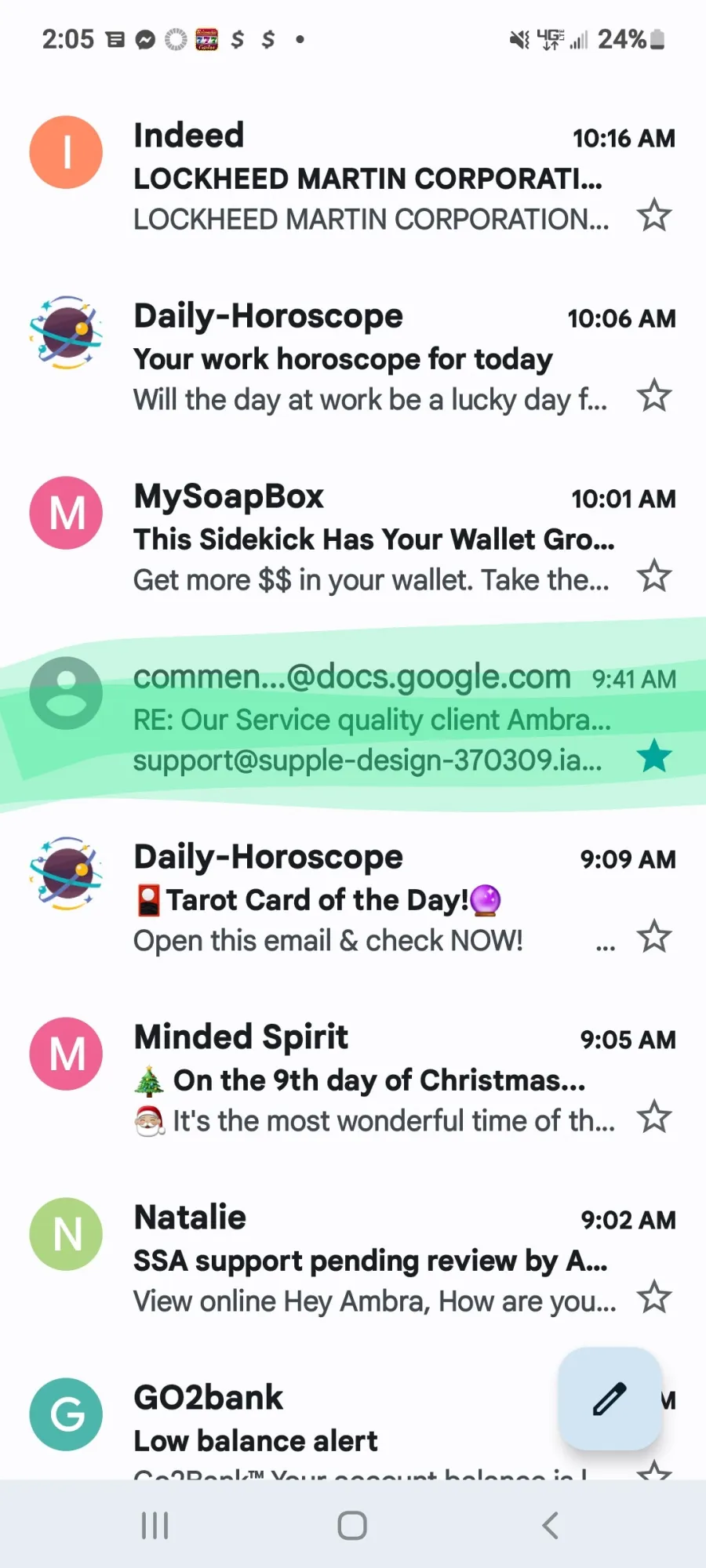The image size is (706, 1568).
Task: Star the Indeed email
Action: [653, 216]
